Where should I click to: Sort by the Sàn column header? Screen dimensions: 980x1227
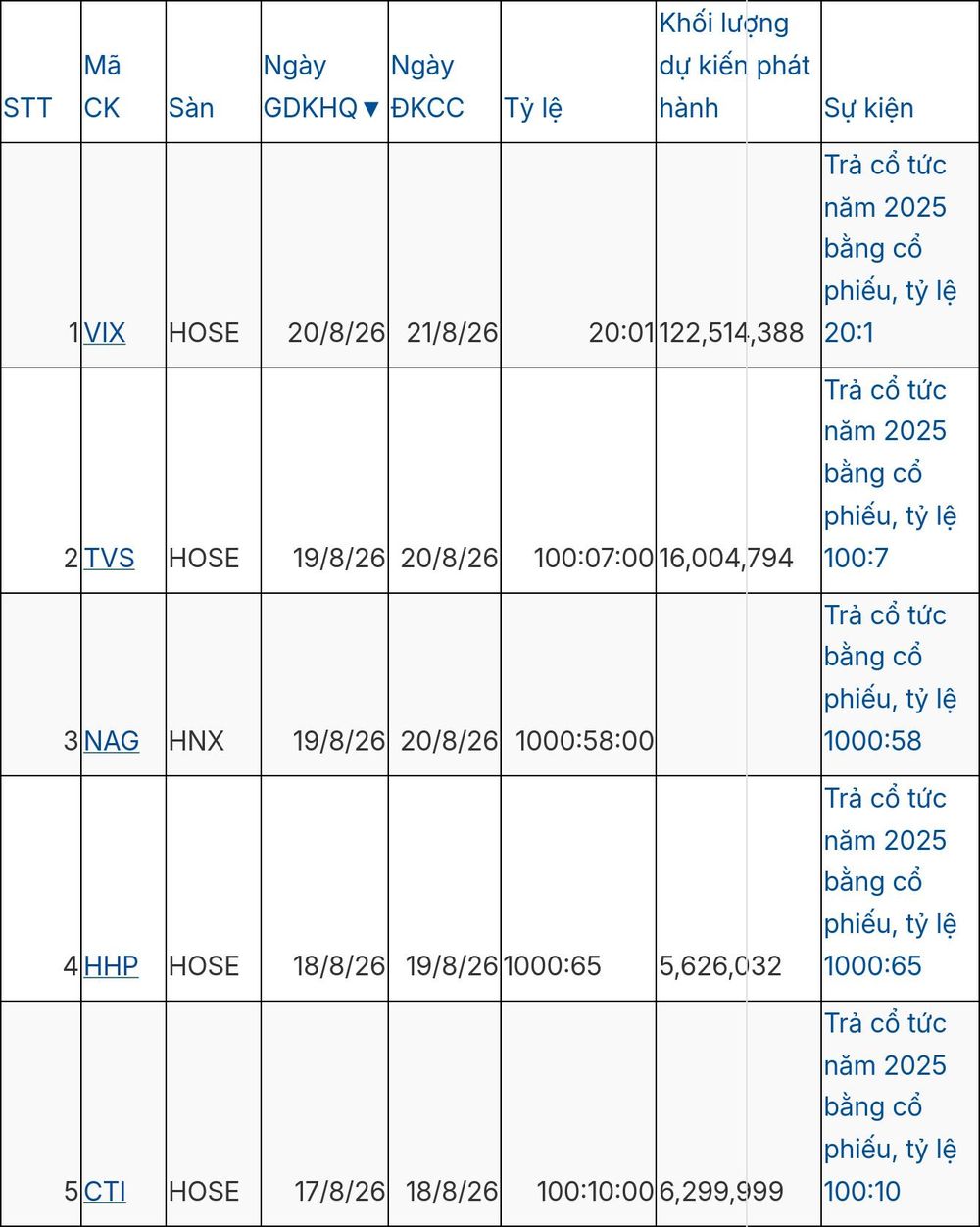(x=191, y=108)
